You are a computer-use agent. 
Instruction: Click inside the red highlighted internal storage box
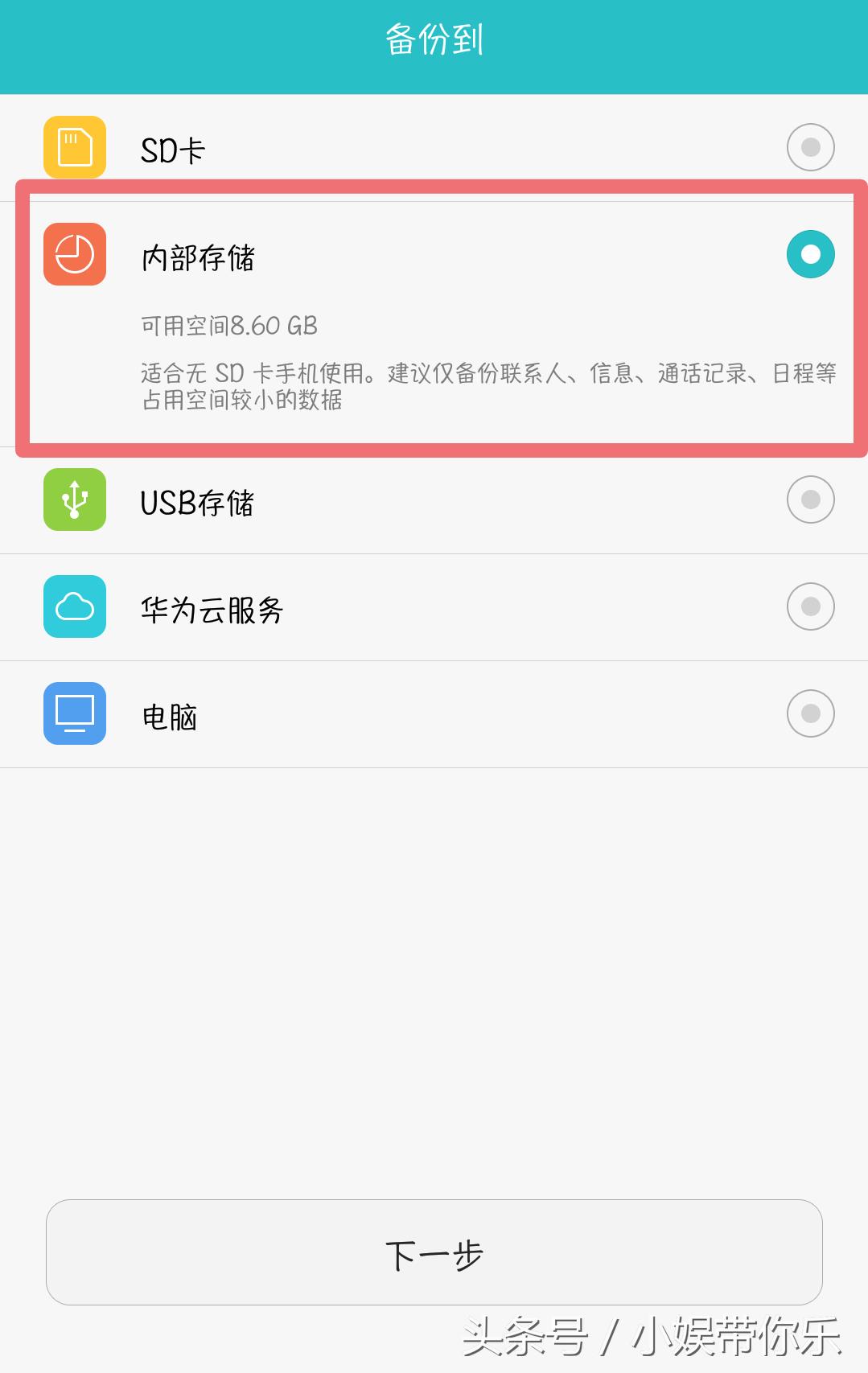pos(434,314)
